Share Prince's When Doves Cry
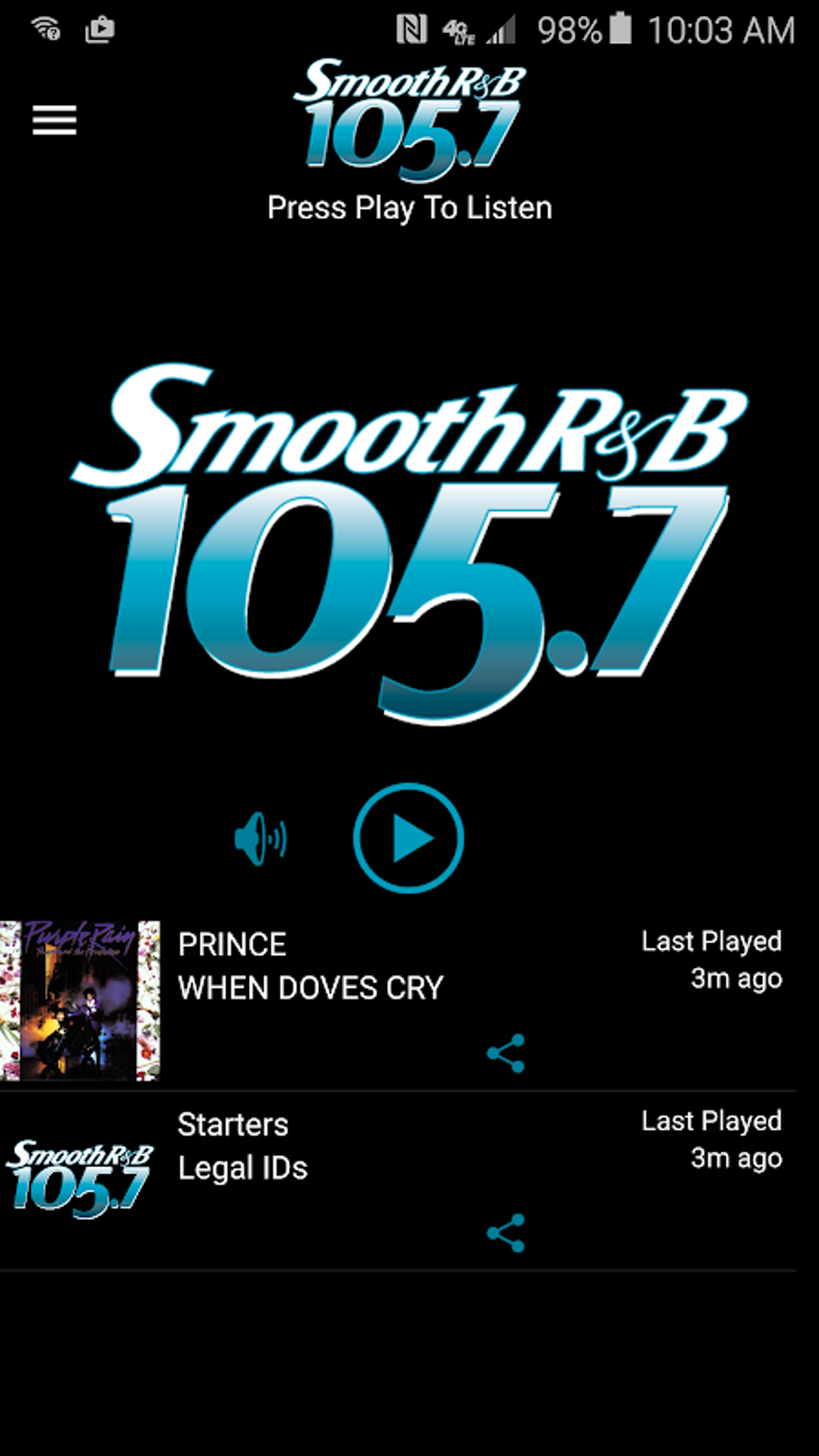This screenshot has height=1456, width=819. click(506, 1053)
